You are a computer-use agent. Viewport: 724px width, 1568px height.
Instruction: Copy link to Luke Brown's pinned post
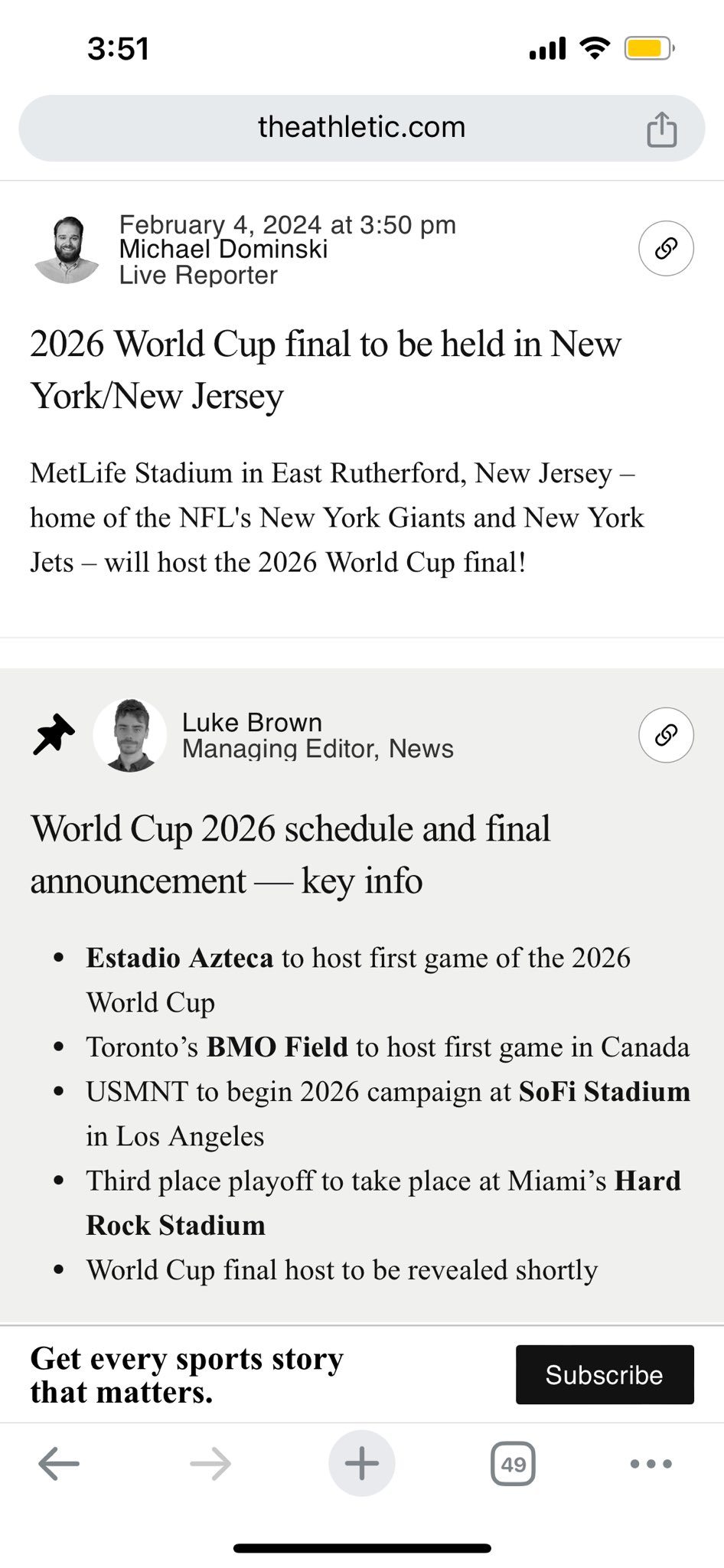[666, 735]
